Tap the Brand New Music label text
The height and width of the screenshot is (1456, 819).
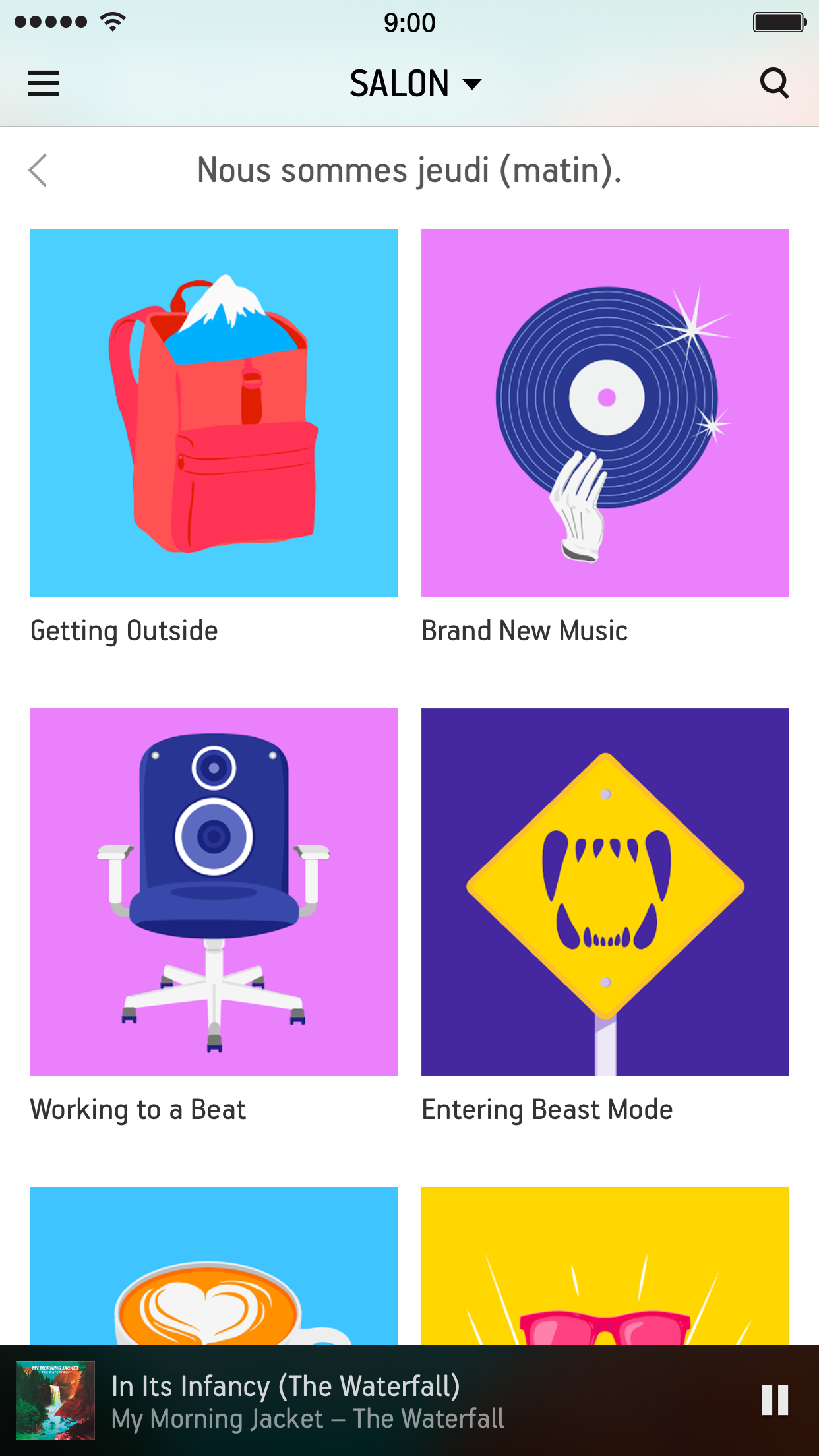point(525,630)
